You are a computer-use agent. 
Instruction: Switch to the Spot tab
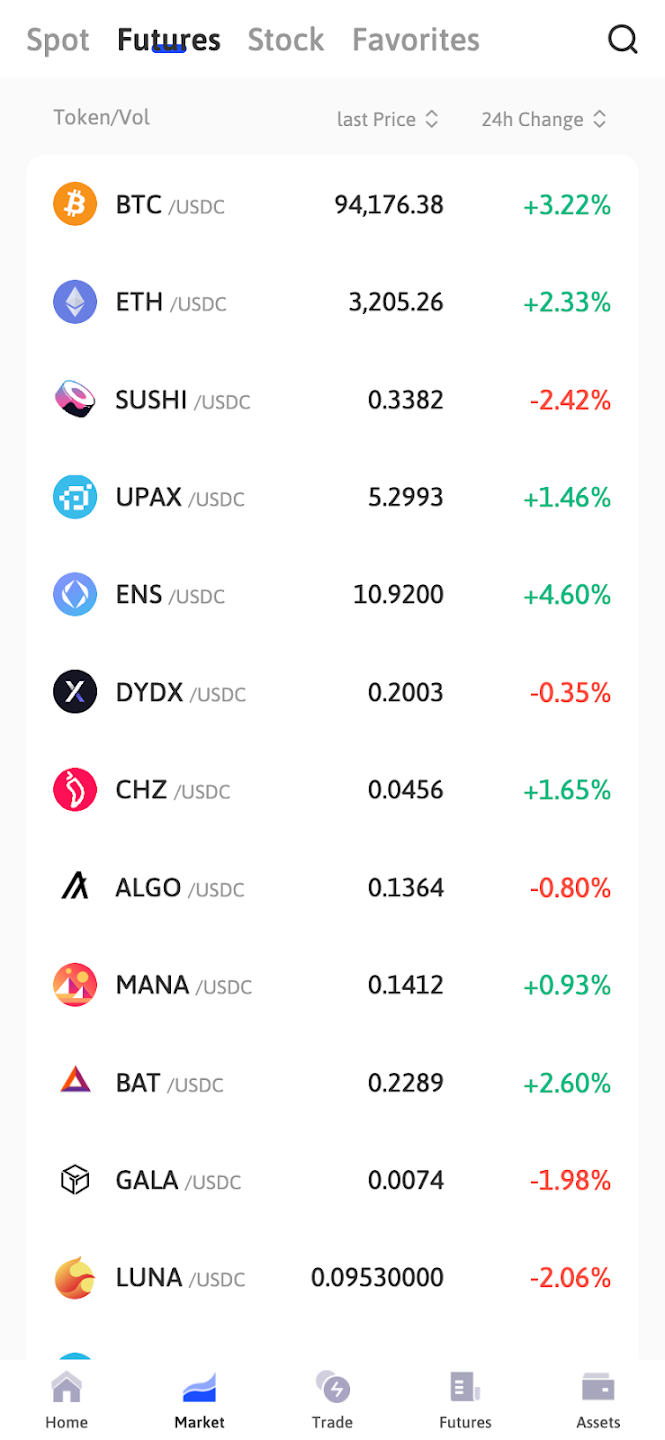click(x=58, y=40)
